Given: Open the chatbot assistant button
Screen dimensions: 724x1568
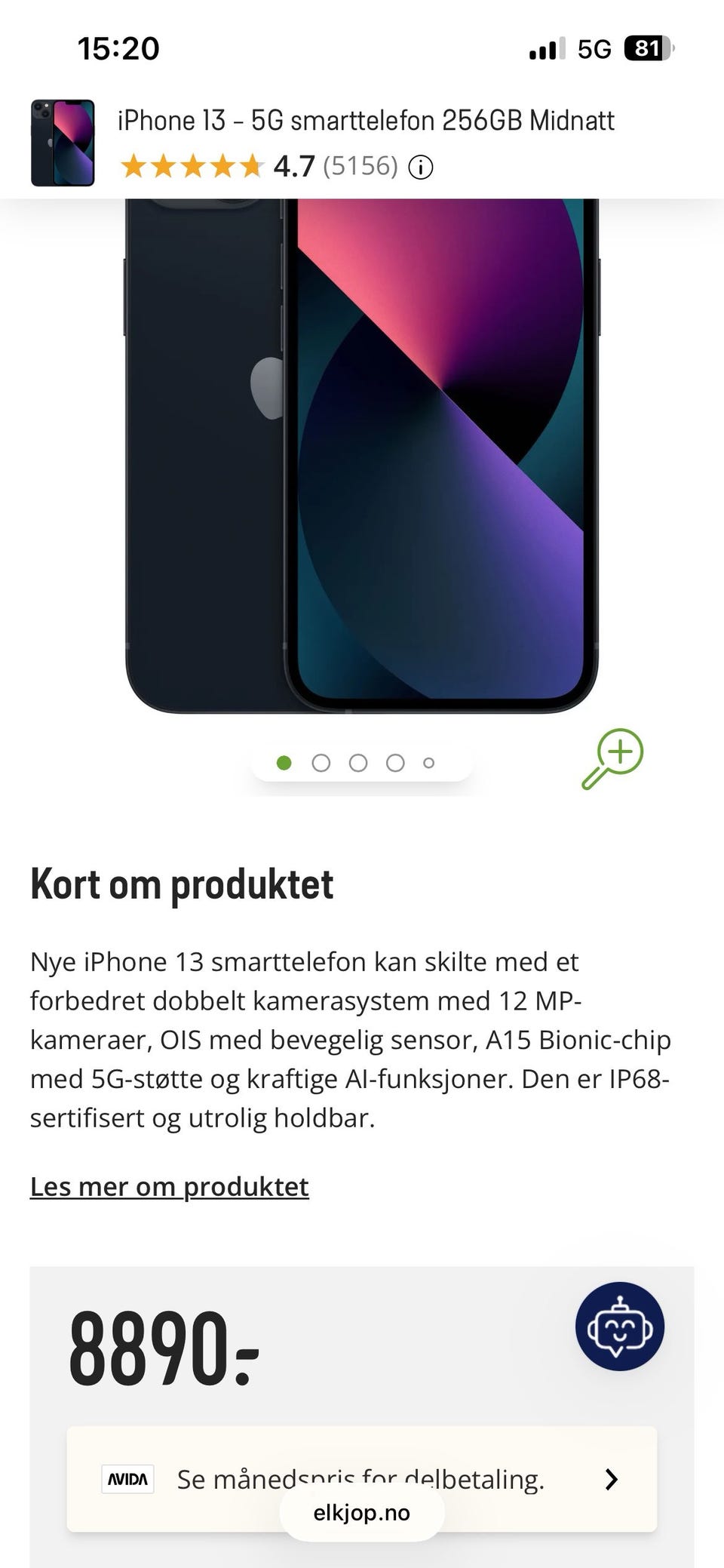Looking at the screenshot, I should click(620, 1327).
